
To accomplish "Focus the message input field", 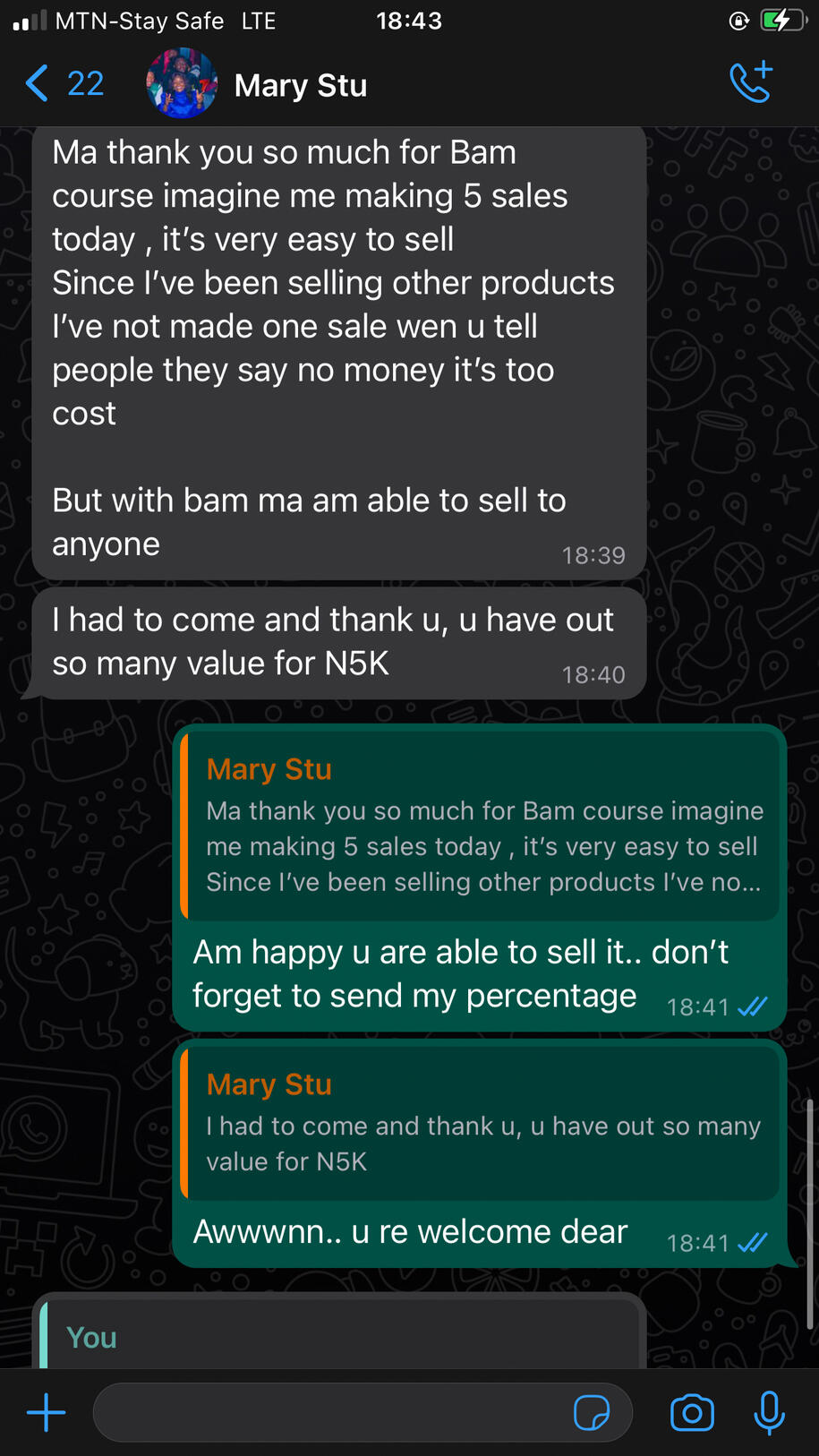I will (x=331, y=1413).
